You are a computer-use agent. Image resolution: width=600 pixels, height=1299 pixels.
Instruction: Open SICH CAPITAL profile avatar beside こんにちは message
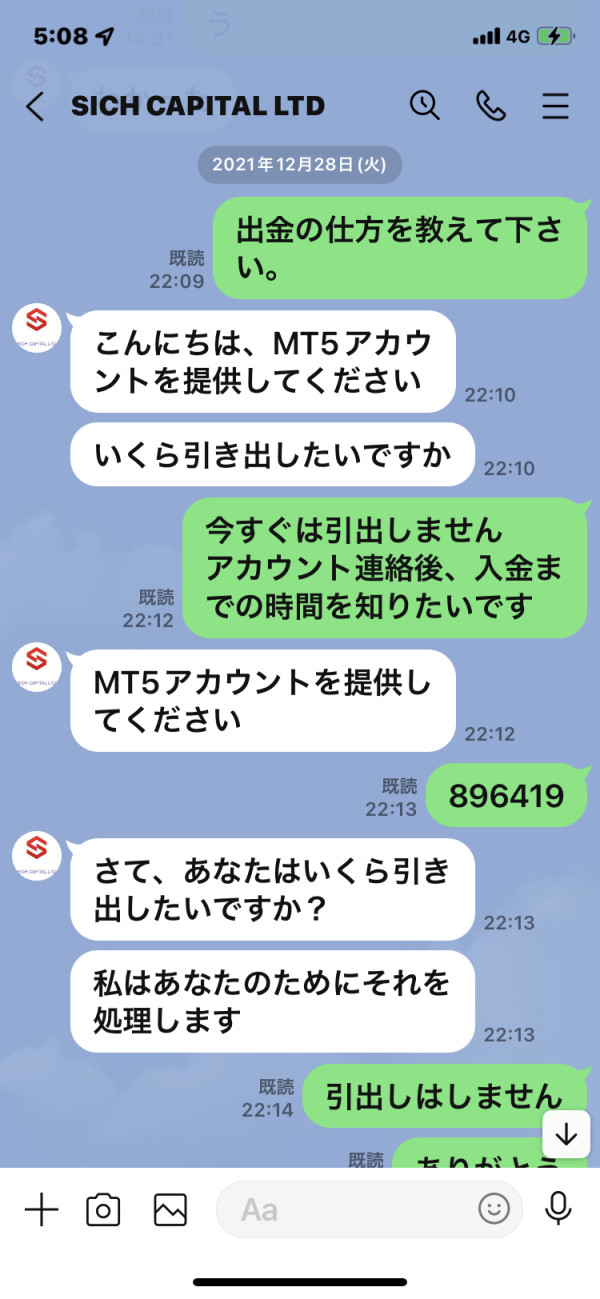click(37, 327)
